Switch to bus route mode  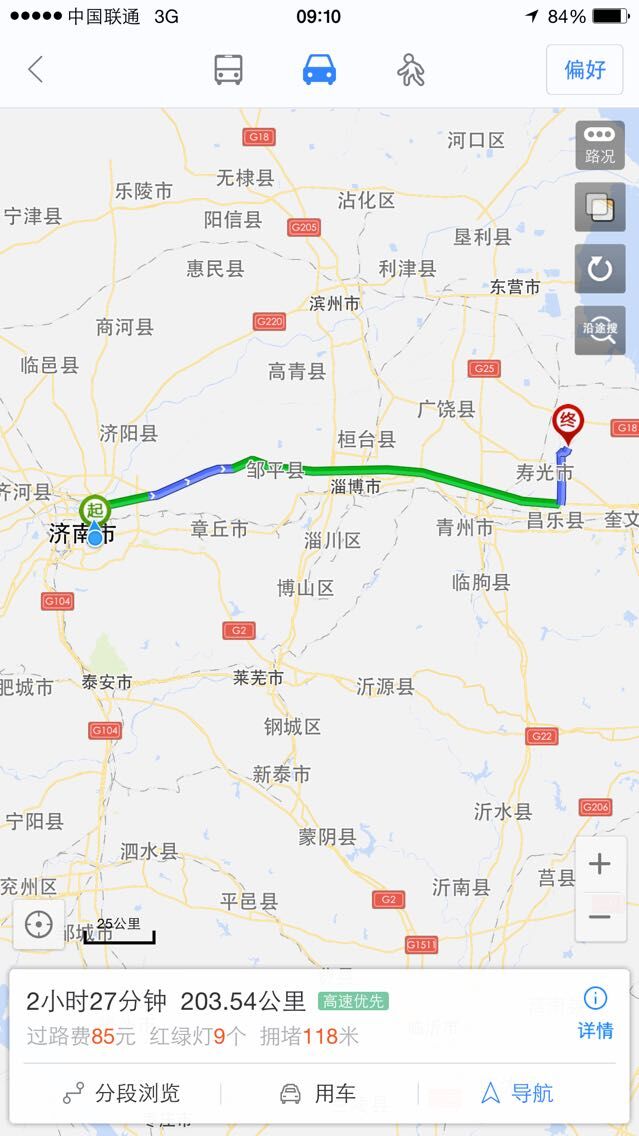228,70
